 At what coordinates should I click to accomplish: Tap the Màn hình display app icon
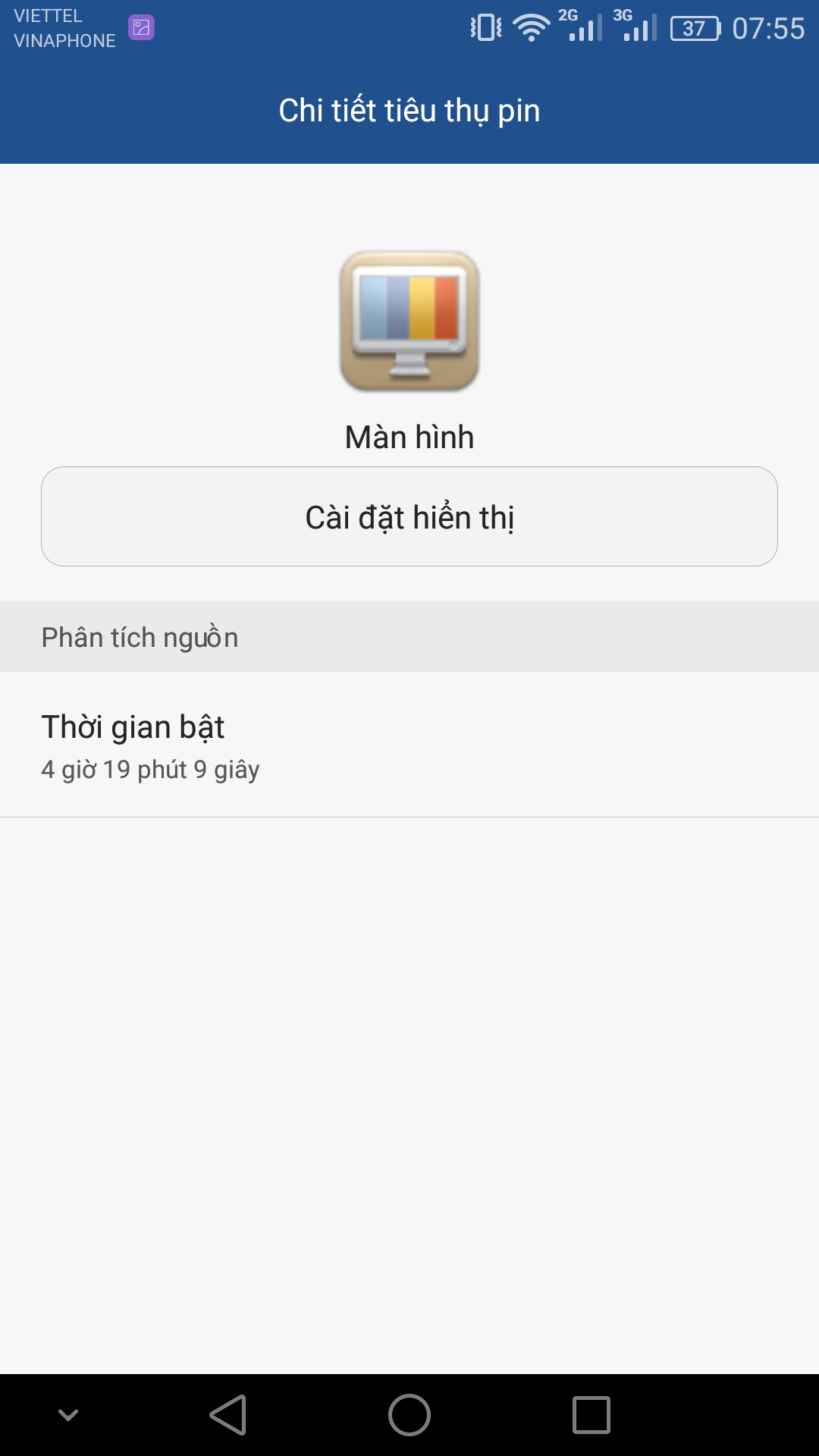pos(409,322)
